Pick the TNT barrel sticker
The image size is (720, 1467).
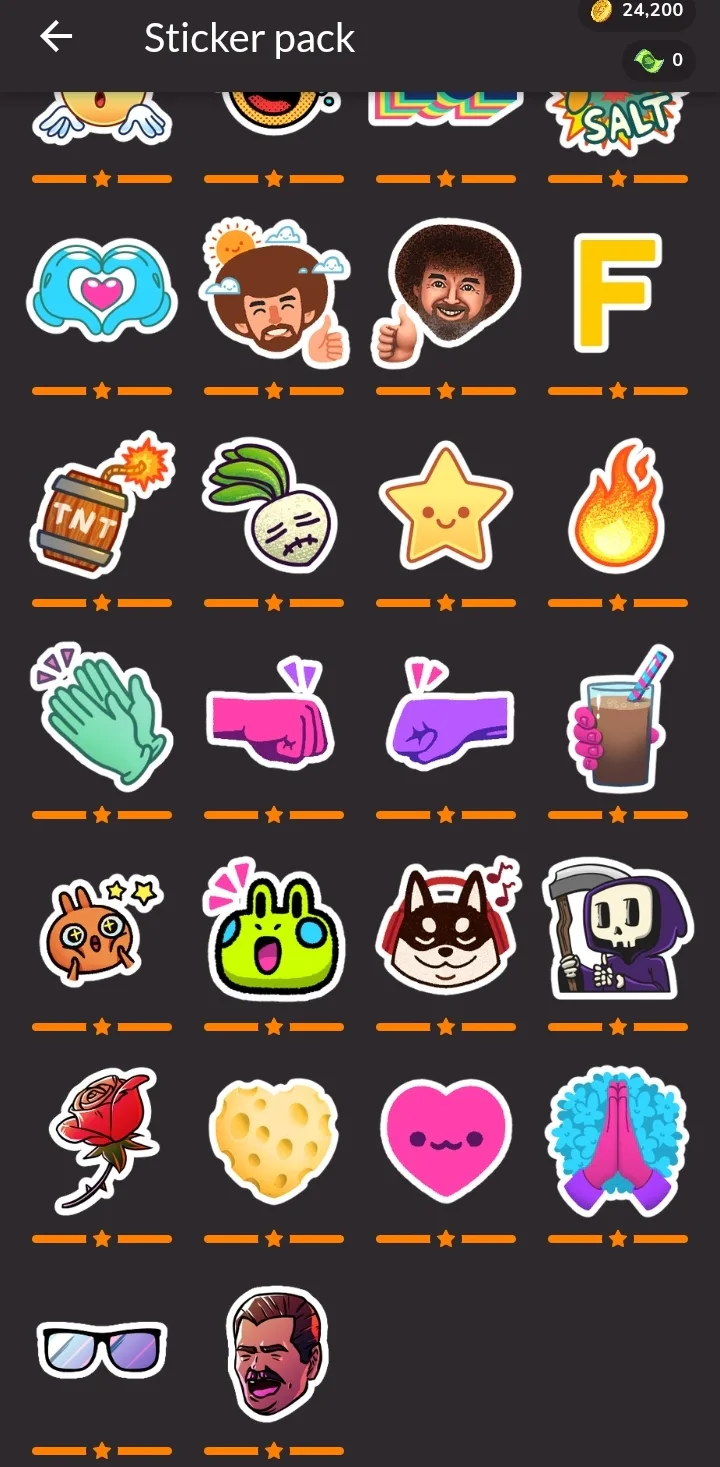click(102, 505)
